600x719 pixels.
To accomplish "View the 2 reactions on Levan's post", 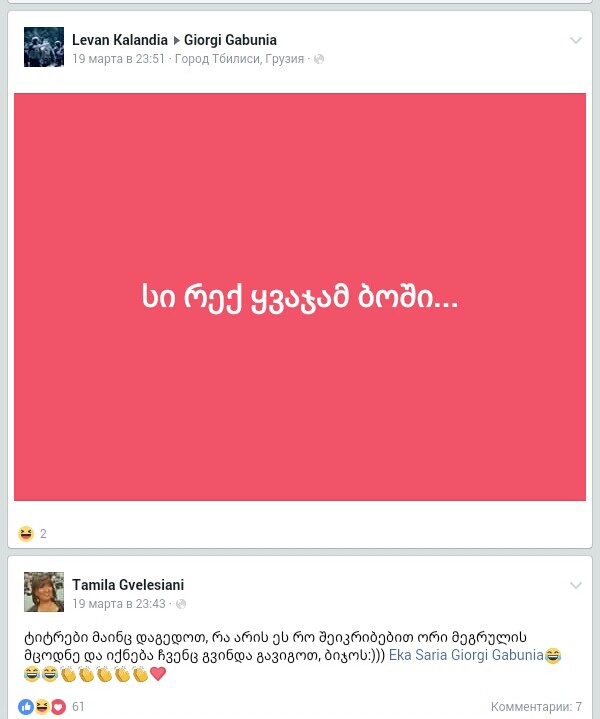I will tap(33, 534).
